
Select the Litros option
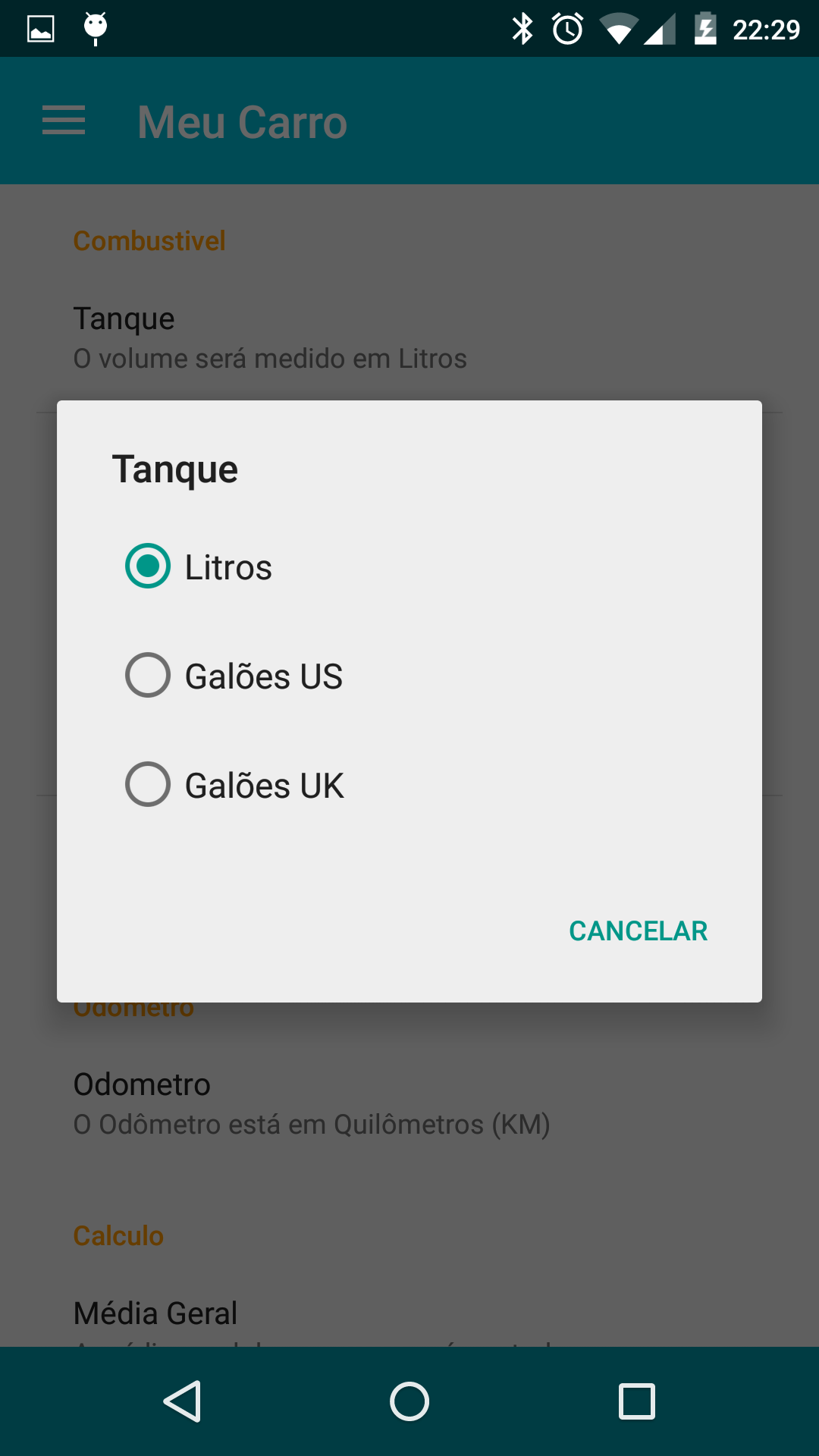click(x=409, y=566)
